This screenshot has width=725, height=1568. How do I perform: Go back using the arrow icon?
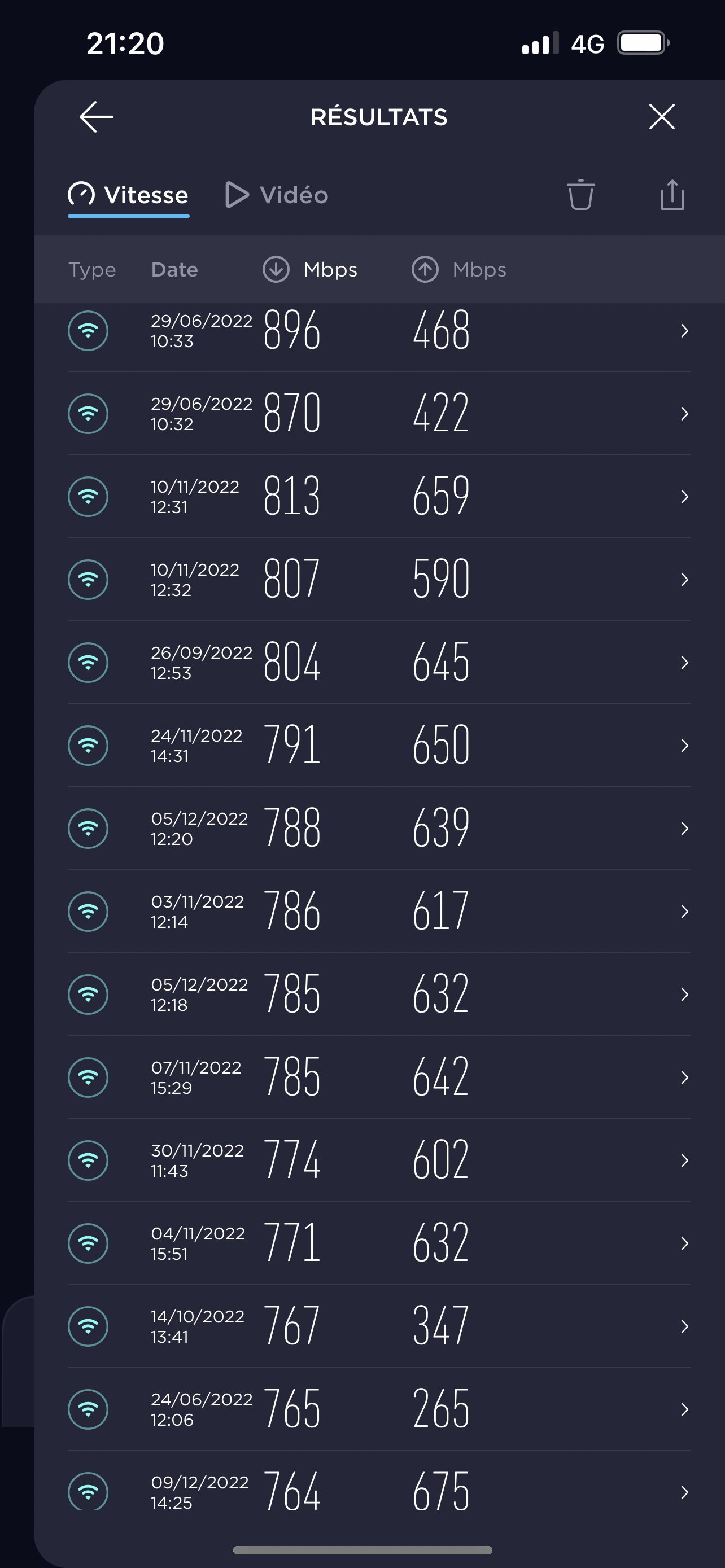coord(97,117)
